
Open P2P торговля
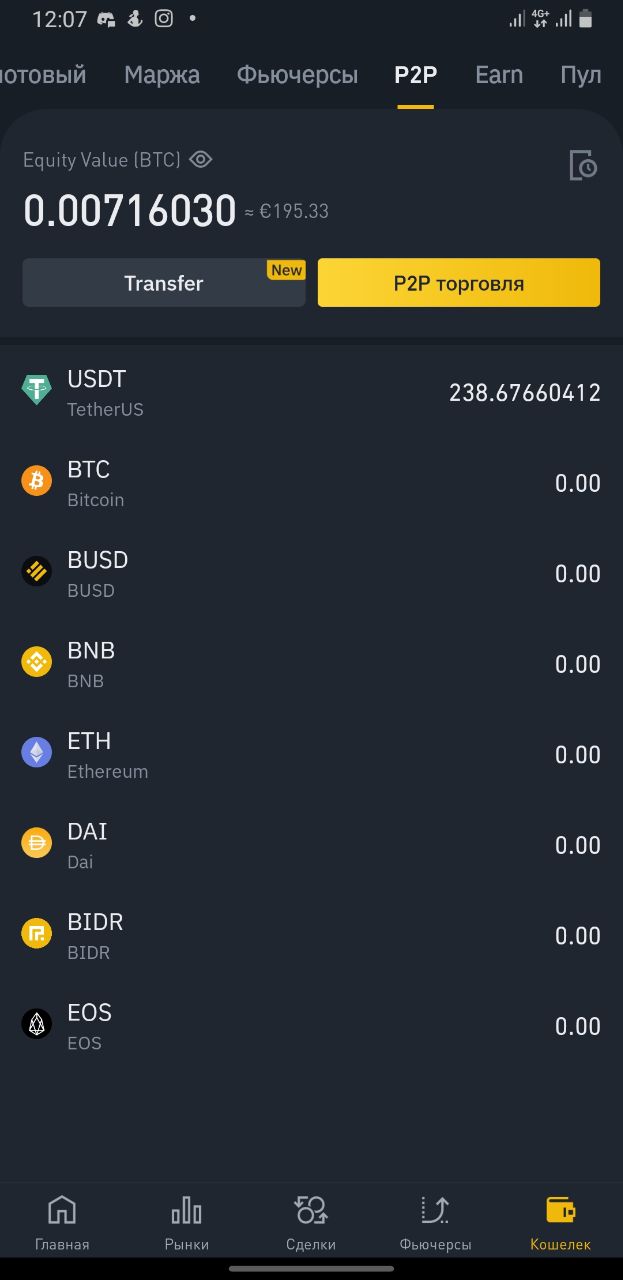click(x=459, y=283)
